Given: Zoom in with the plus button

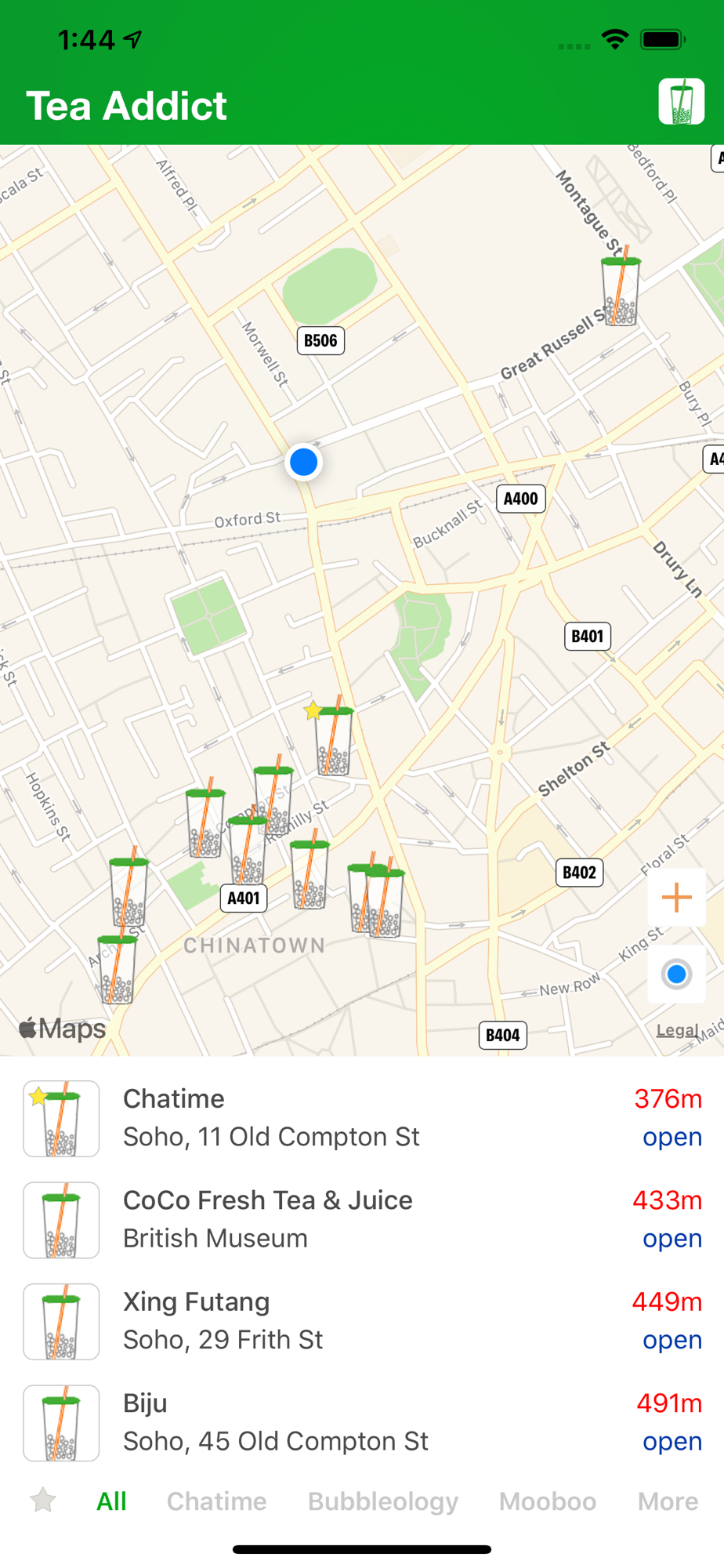Looking at the screenshot, I should click(x=676, y=898).
